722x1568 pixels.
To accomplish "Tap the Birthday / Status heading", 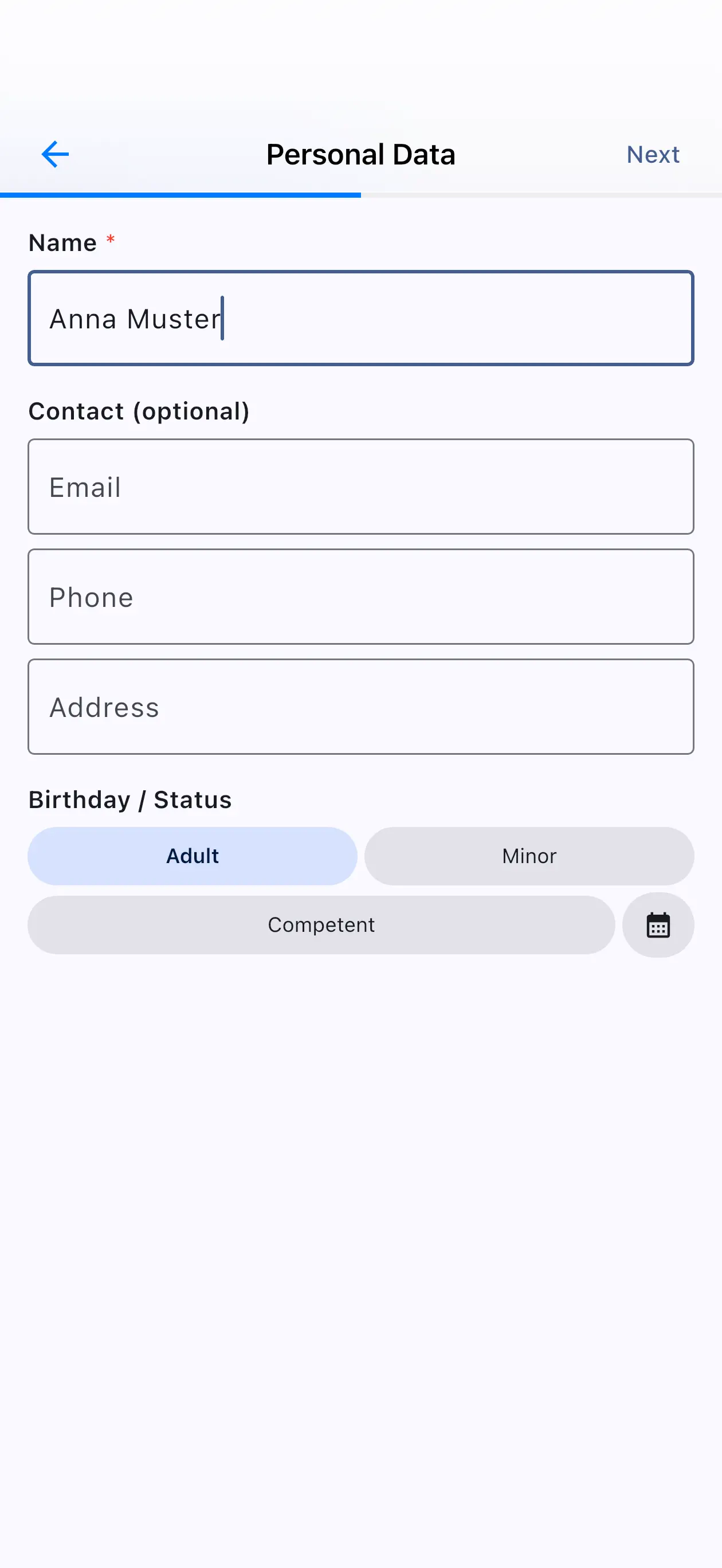I will coord(130,799).
